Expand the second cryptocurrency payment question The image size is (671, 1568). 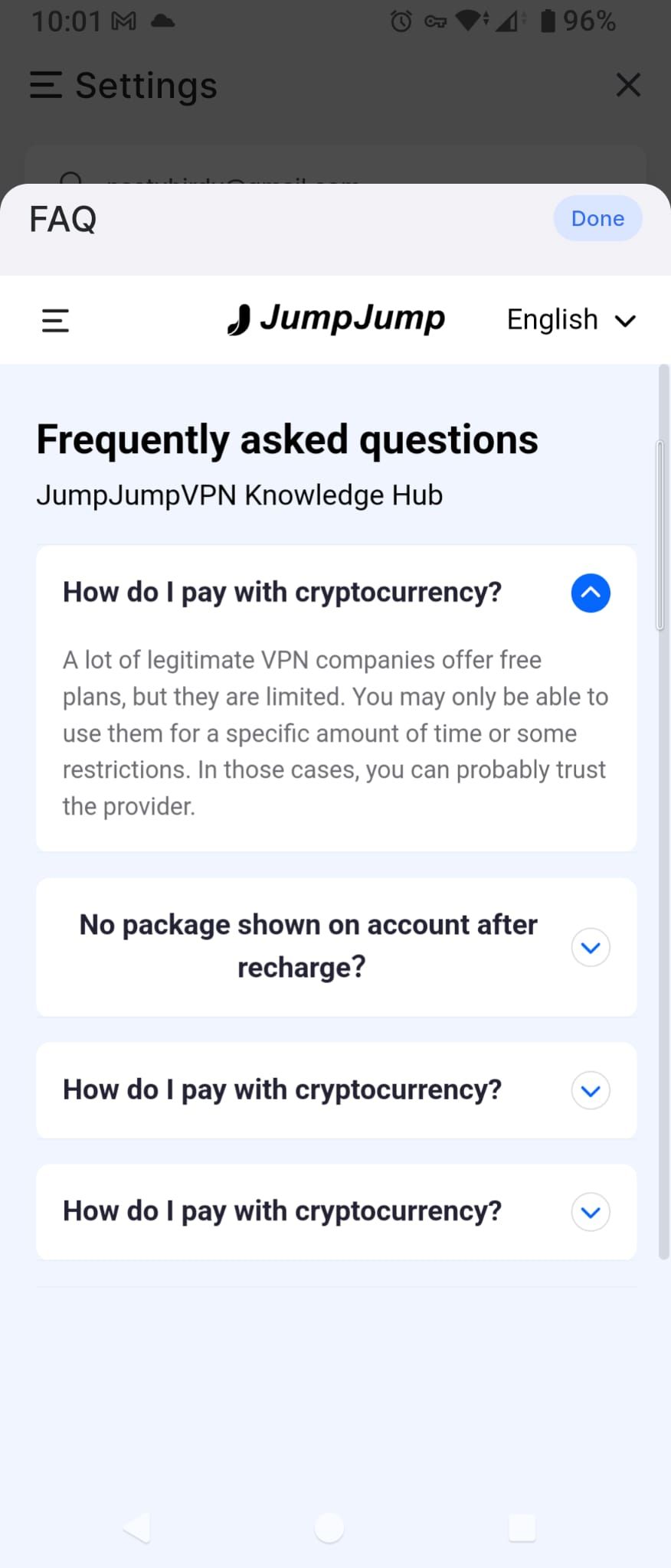click(x=590, y=1090)
